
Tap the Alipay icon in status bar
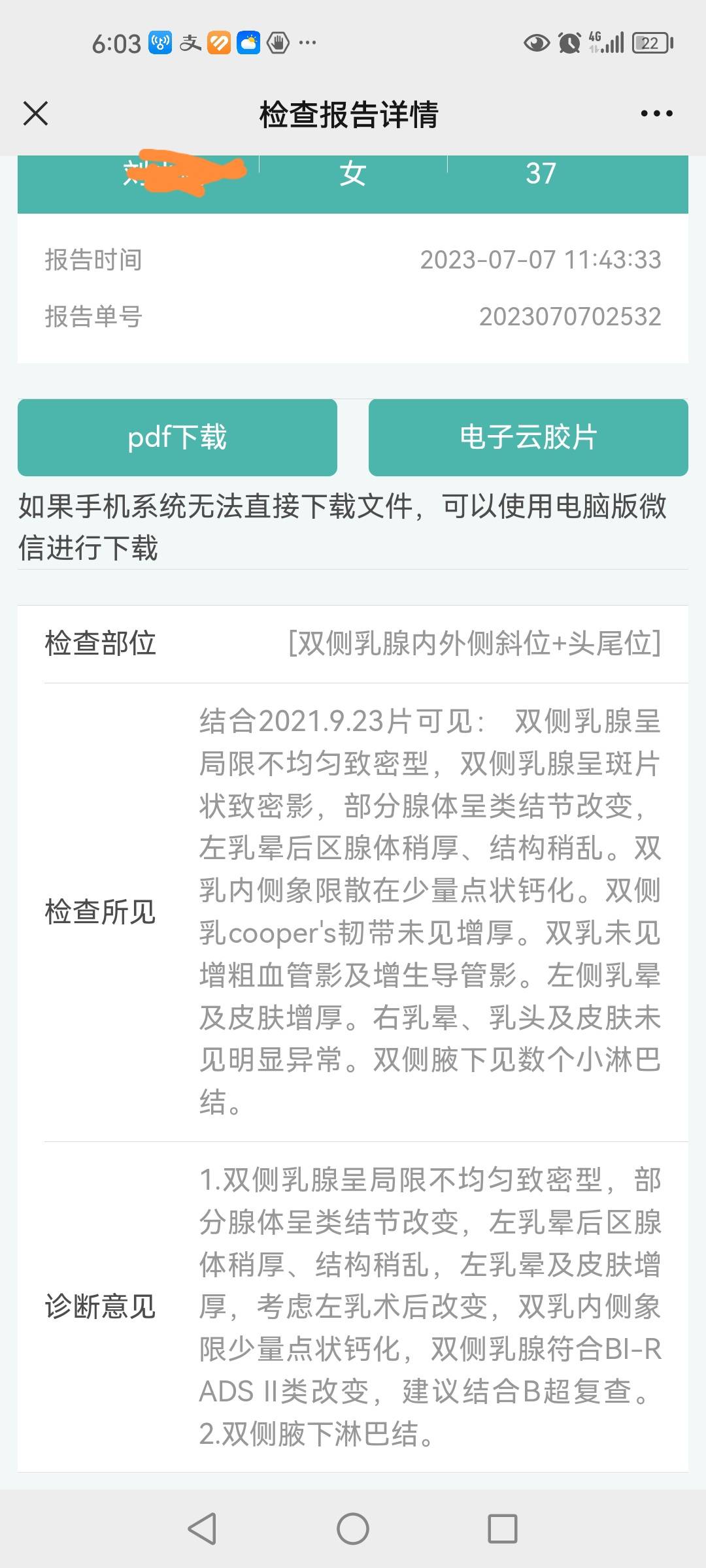[190, 42]
